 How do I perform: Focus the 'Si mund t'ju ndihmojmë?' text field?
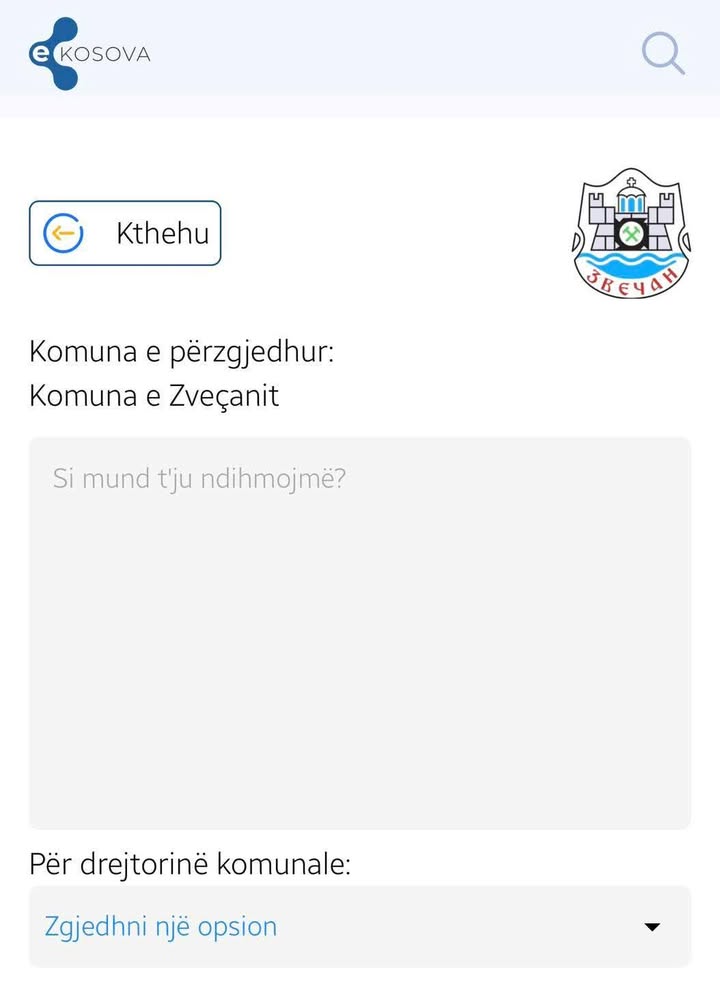click(x=360, y=632)
